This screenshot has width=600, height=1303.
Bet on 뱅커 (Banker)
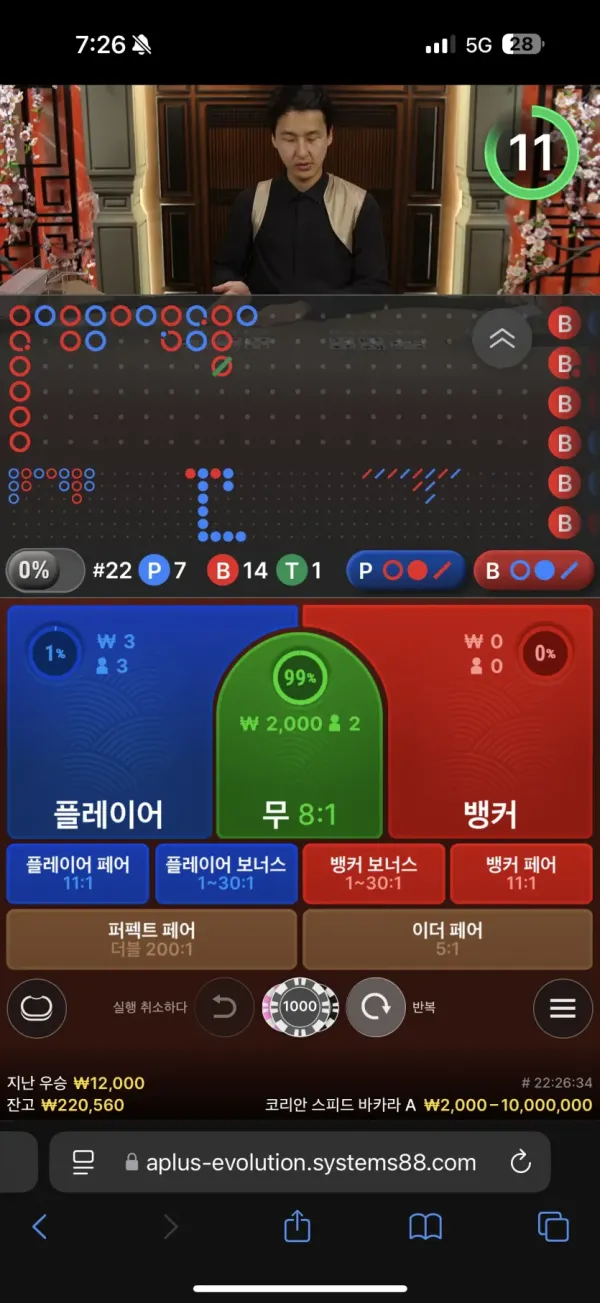[490, 760]
